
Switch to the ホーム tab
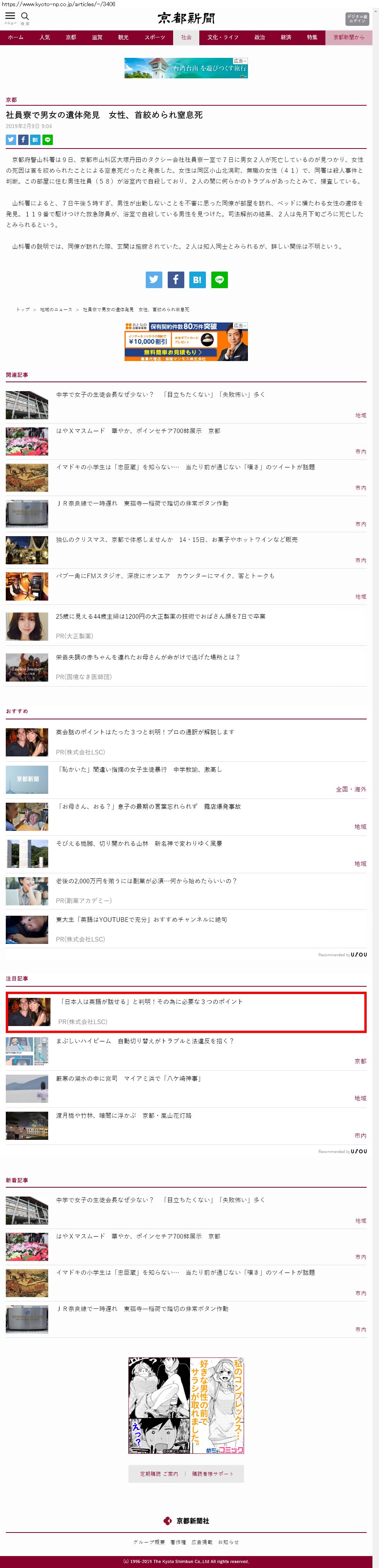pyautogui.click(x=16, y=38)
